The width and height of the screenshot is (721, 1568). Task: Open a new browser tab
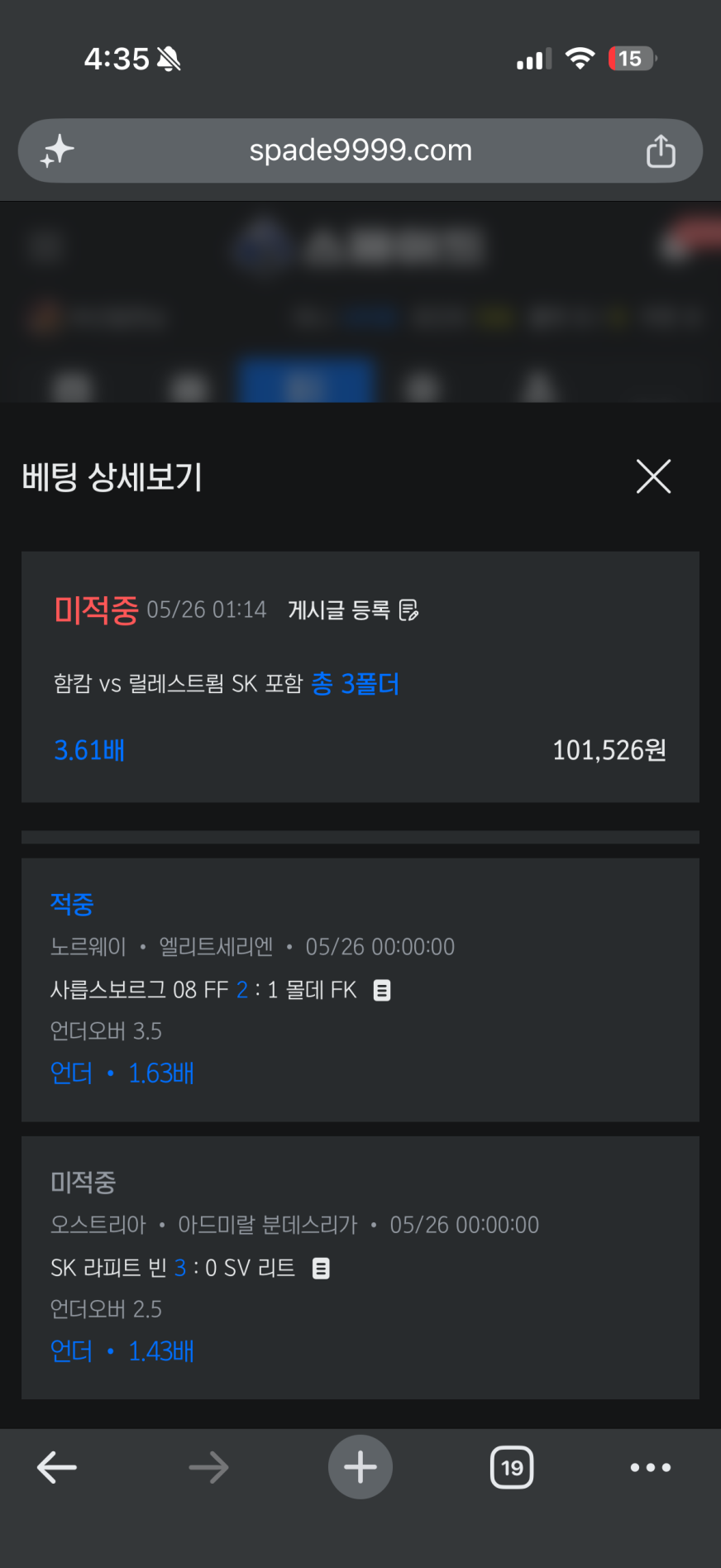click(x=360, y=1467)
